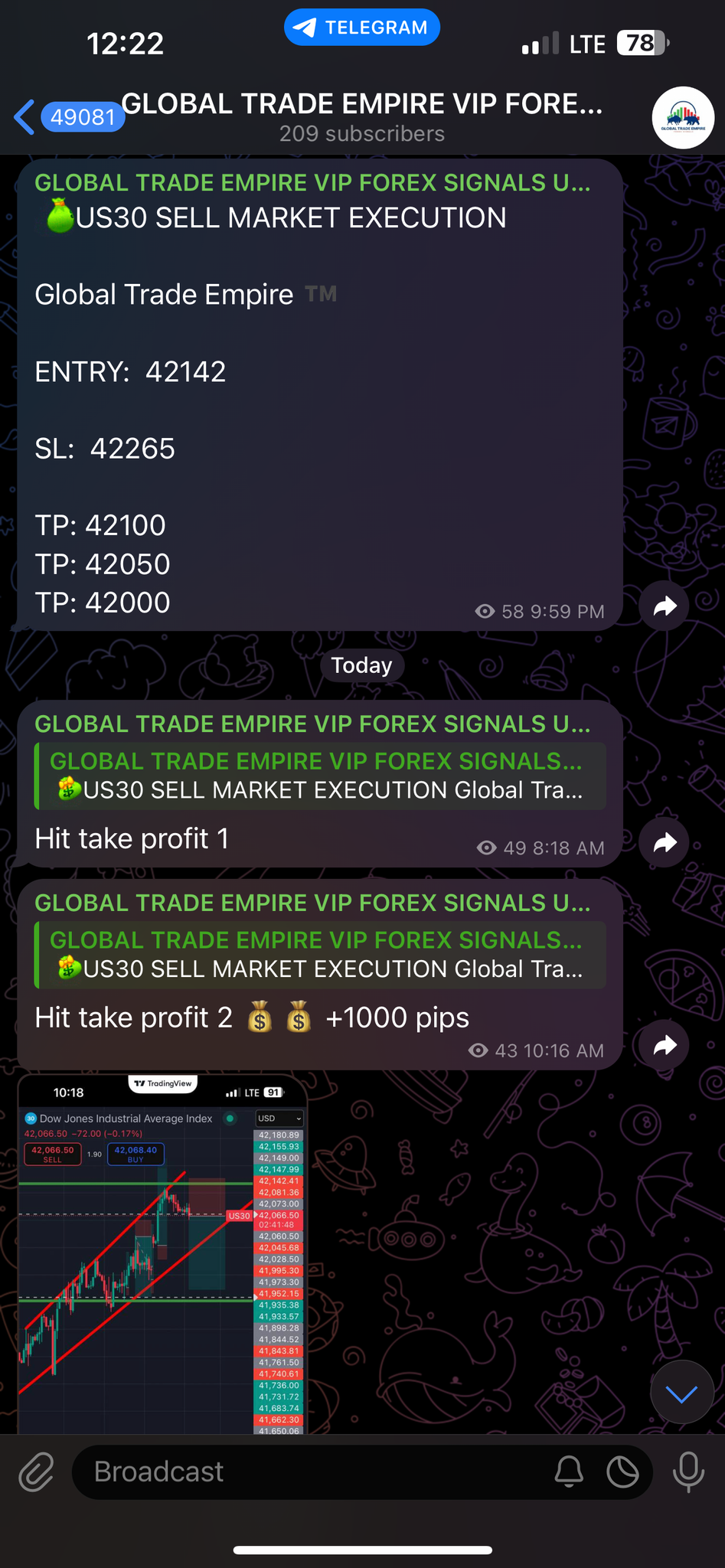Jump to the latest message
This screenshot has width=725, height=1568.
[x=681, y=1394]
